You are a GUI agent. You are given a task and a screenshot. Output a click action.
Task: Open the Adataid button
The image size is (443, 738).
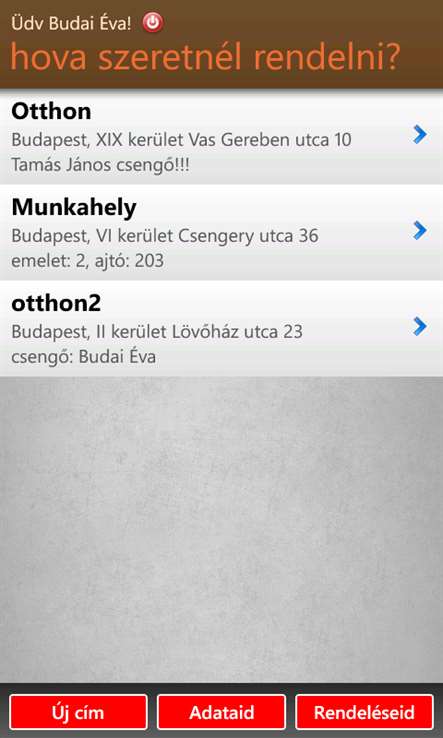(221, 712)
